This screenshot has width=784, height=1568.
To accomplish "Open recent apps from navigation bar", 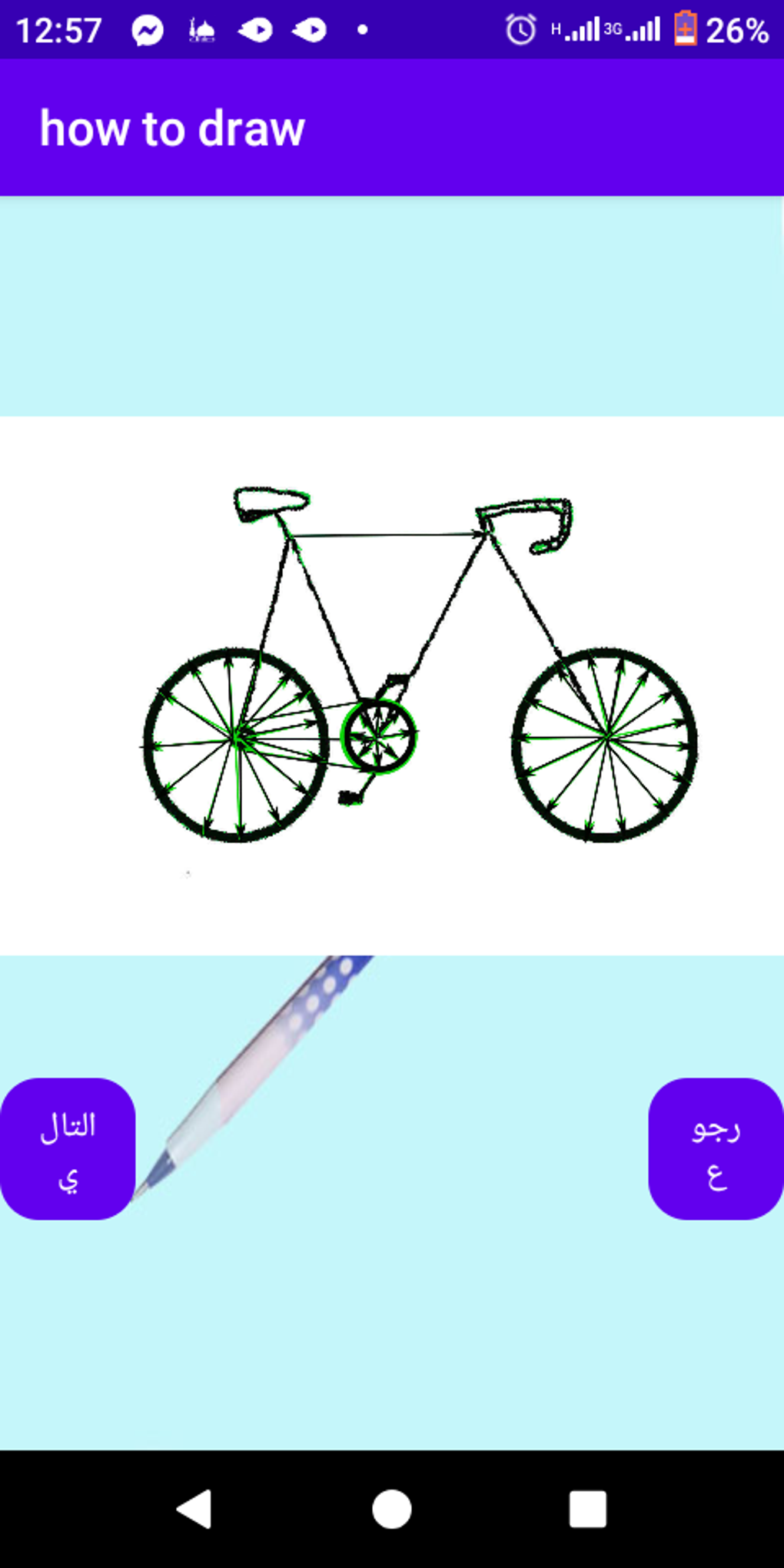I will tap(588, 1509).
